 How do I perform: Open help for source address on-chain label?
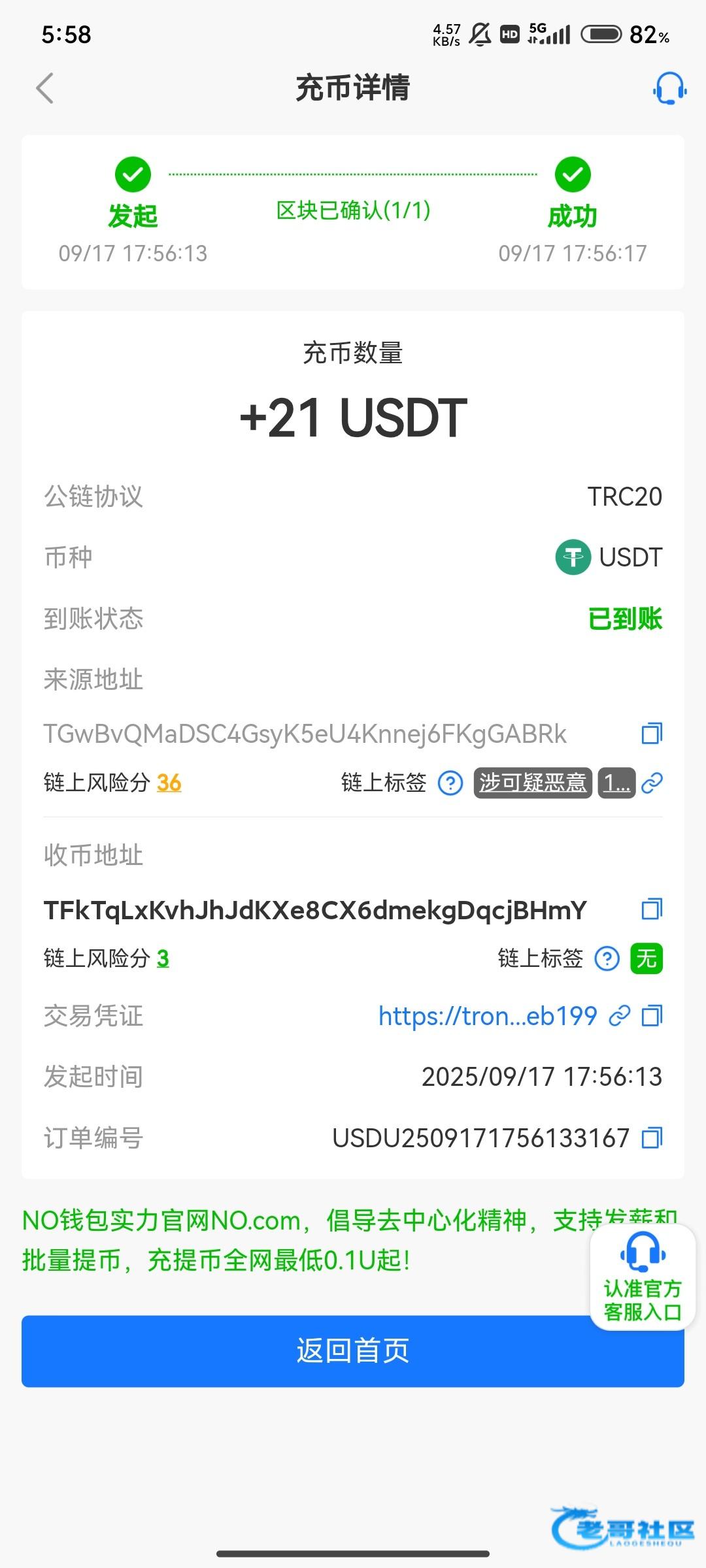coord(450,783)
